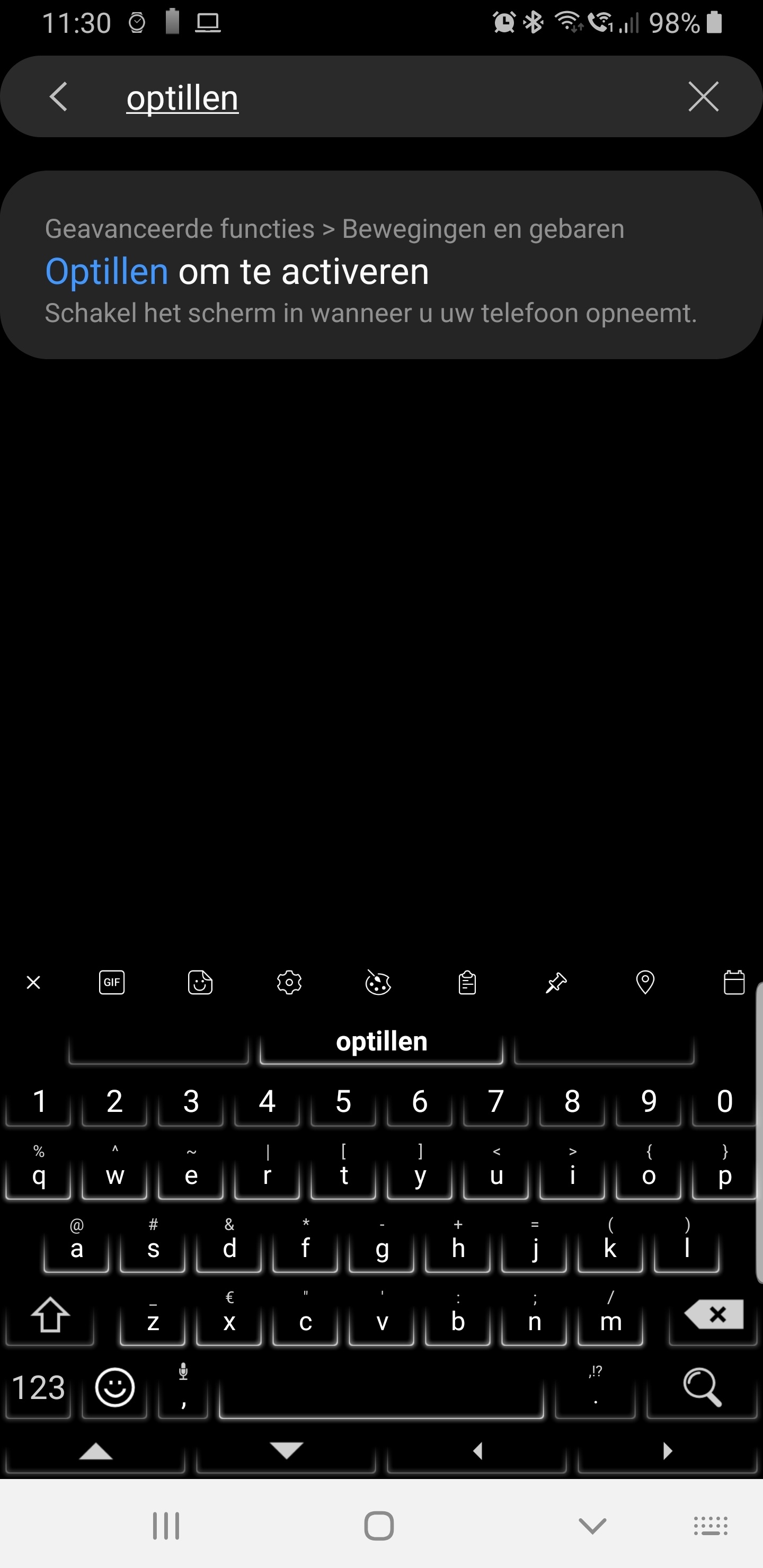Open the sticker panel

(x=200, y=983)
